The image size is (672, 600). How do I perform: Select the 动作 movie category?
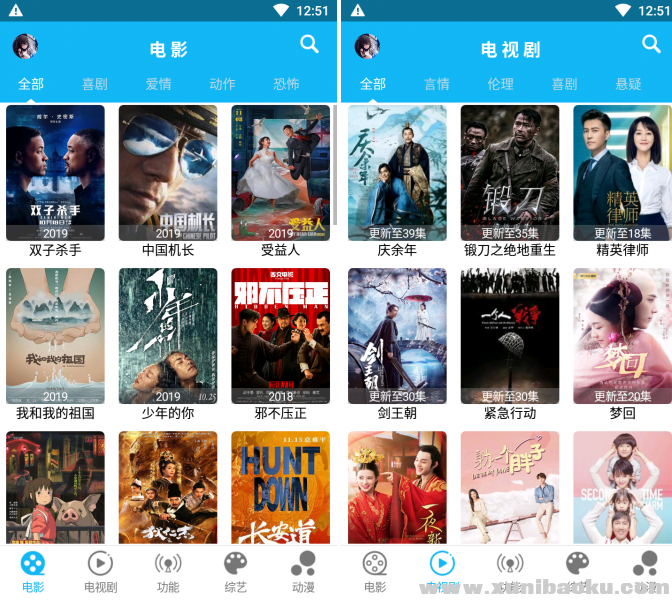click(x=222, y=84)
